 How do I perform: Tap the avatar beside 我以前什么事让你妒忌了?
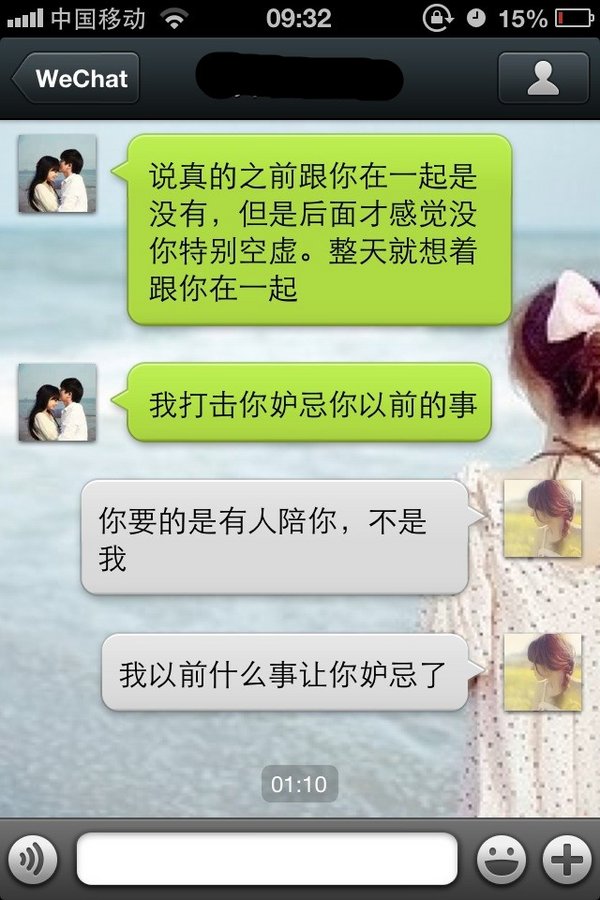click(x=542, y=672)
